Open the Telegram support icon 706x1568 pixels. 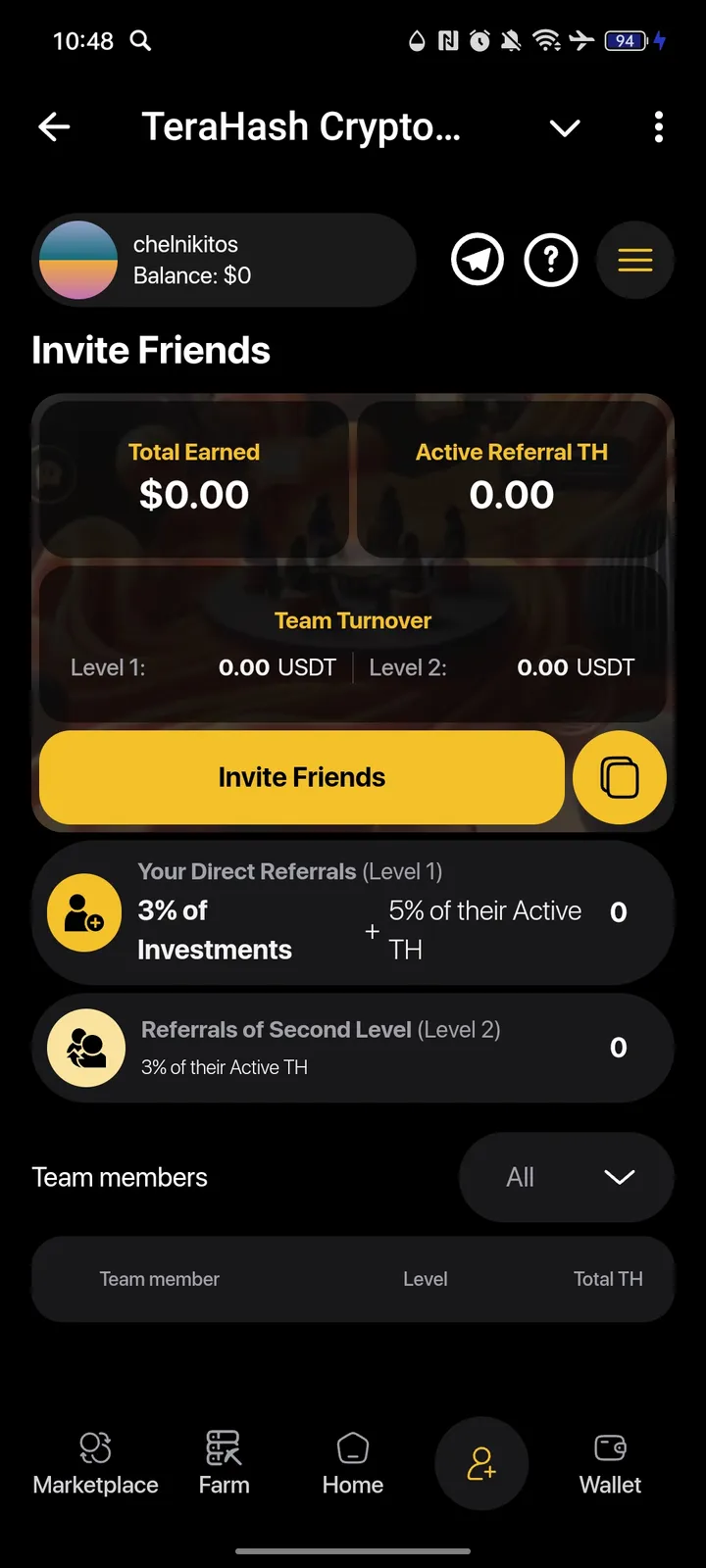coord(478,260)
